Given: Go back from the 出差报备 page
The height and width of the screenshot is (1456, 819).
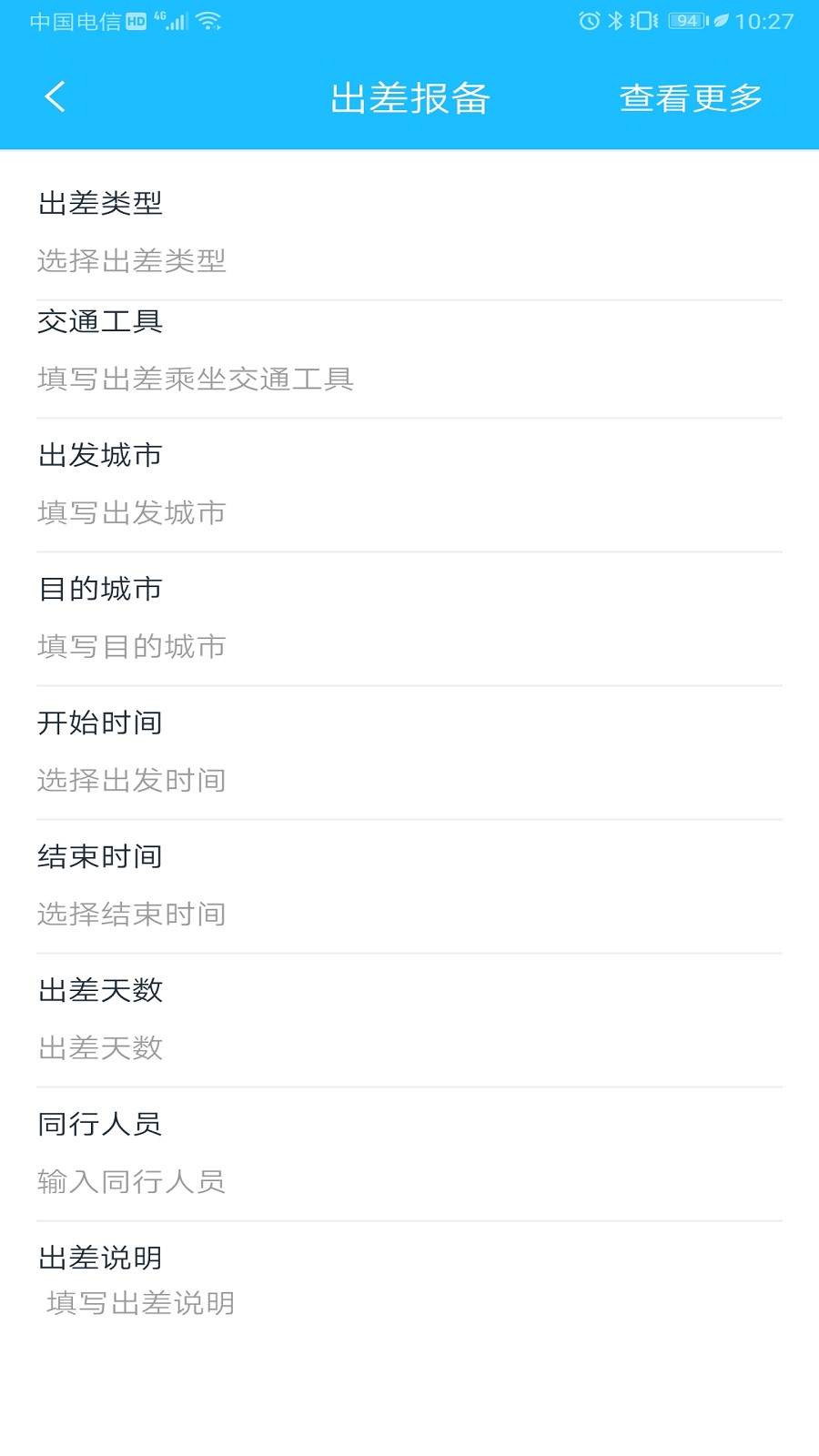Looking at the screenshot, I should (56, 96).
